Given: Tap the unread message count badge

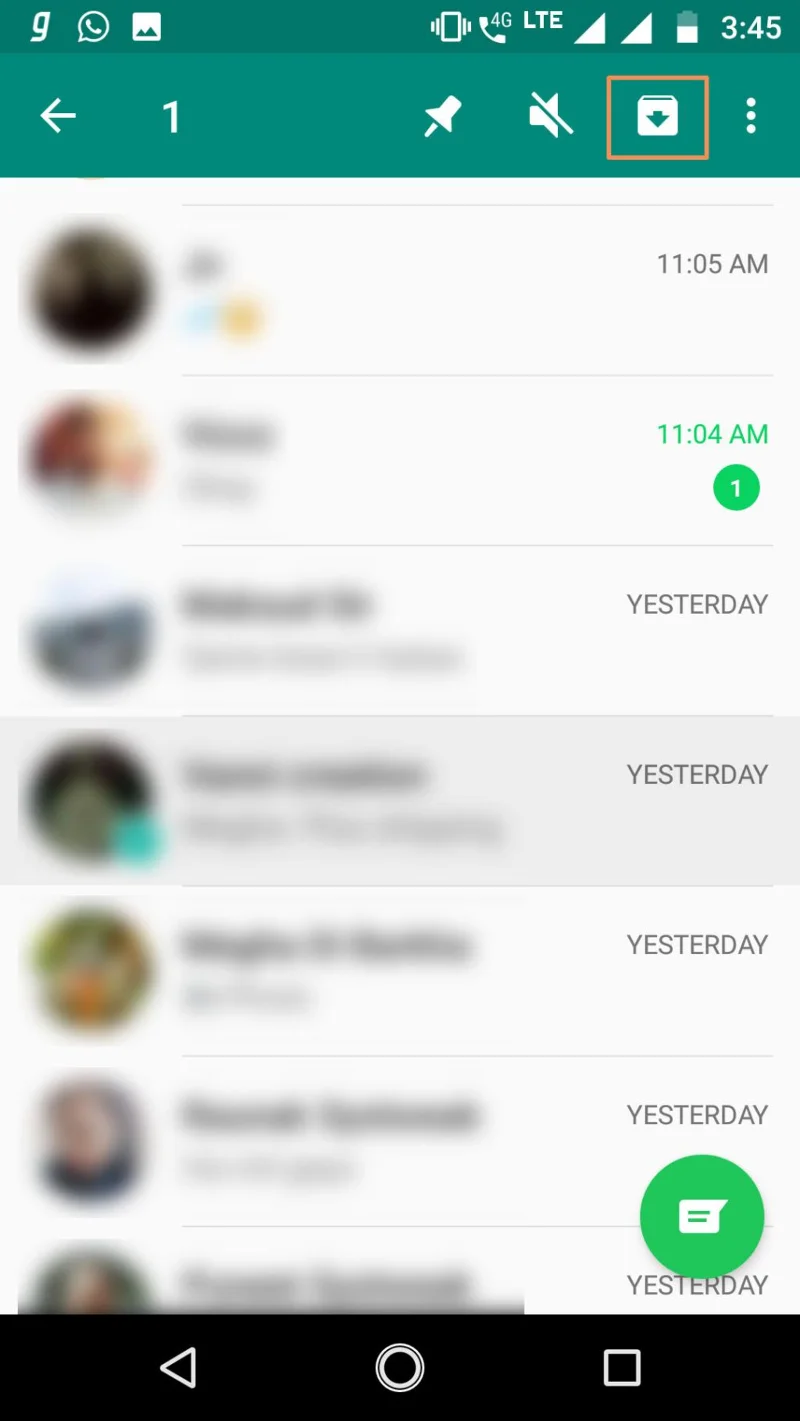Looking at the screenshot, I should (x=736, y=488).
